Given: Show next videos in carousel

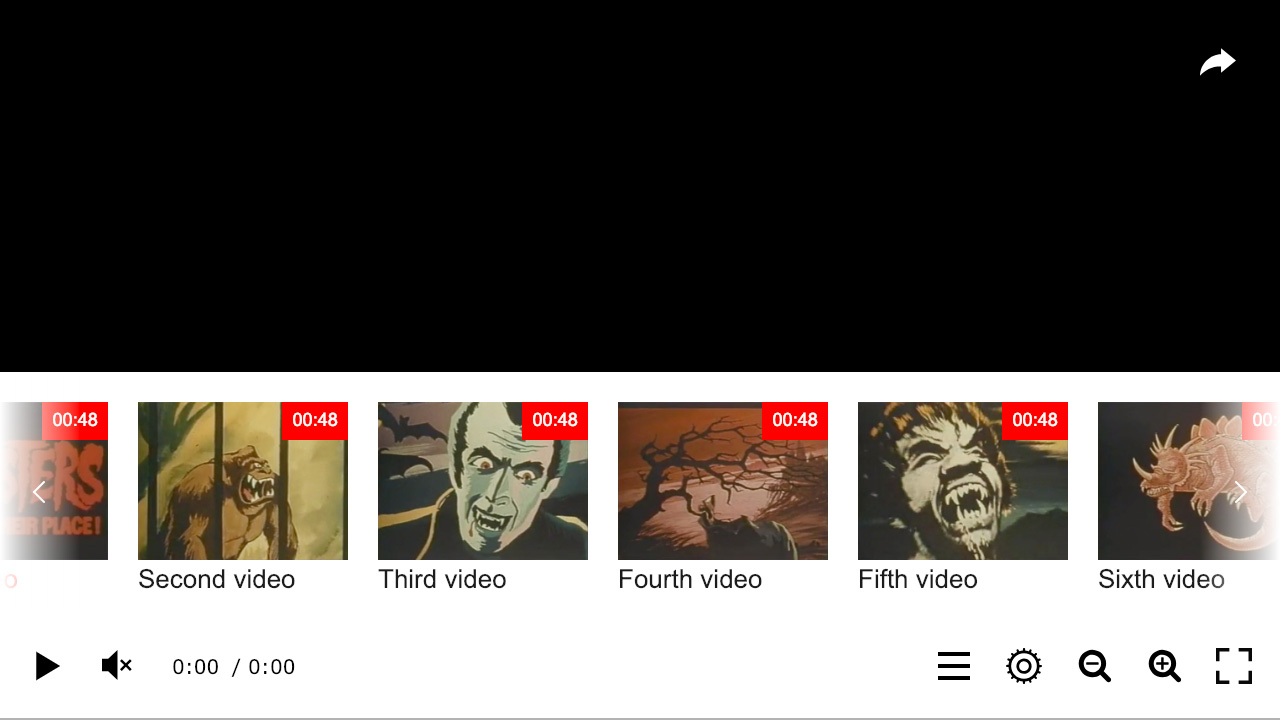Looking at the screenshot, I should tap(1240, 491).
